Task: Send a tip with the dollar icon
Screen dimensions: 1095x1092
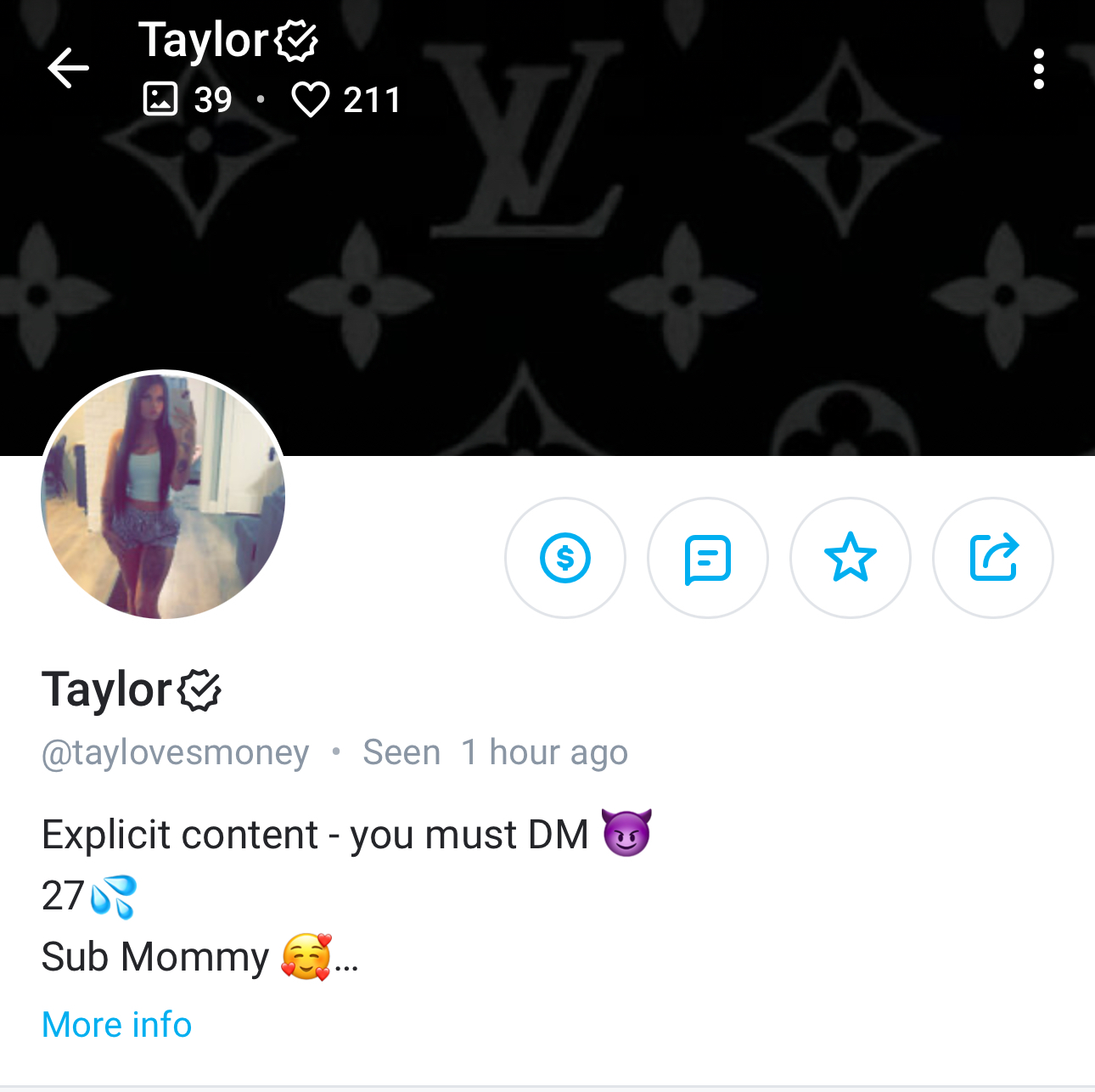Action: 565,558
